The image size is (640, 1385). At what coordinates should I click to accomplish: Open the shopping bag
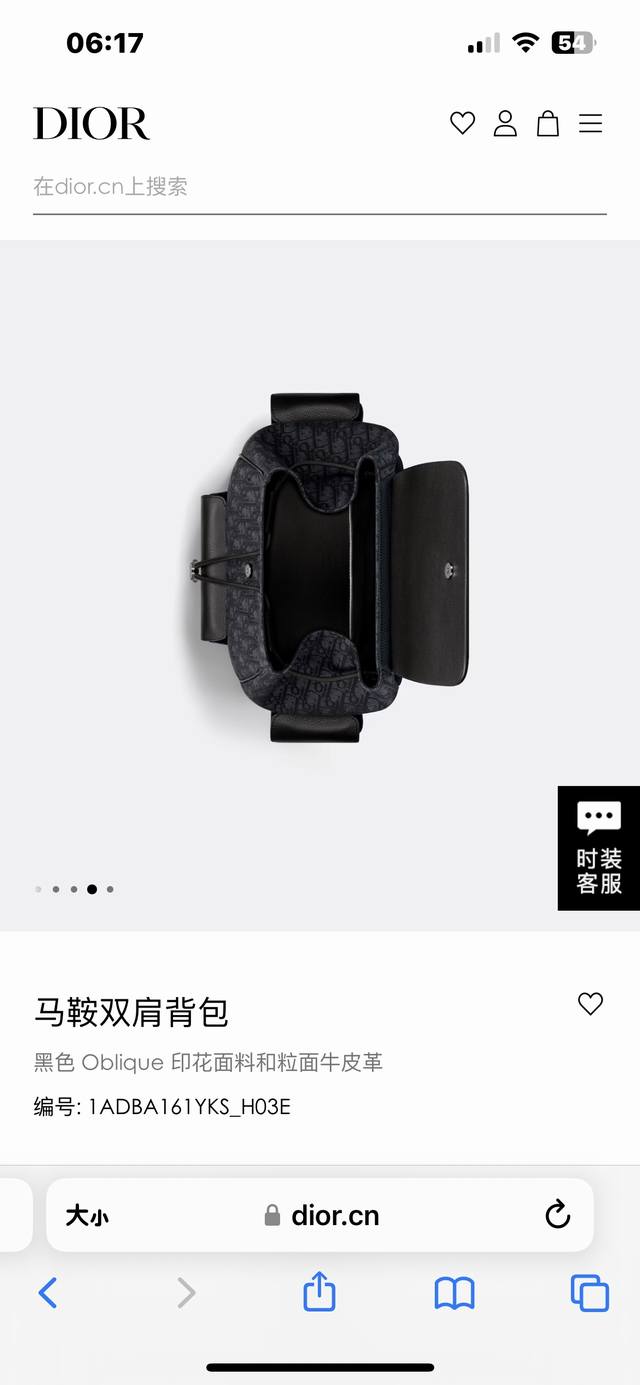point(548,123)
